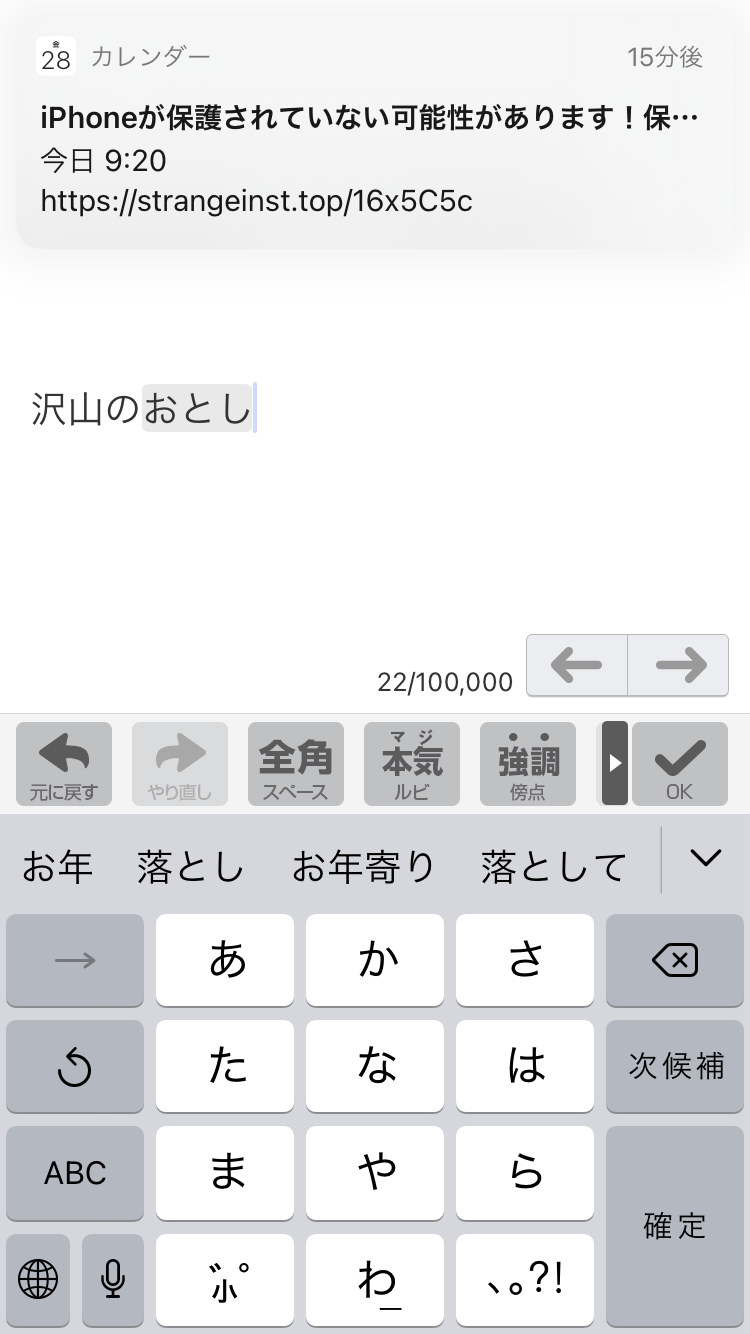The height and width of the screenshot is (1334, 750).
Task: Switch keyboard to ABC mode
Action: point(75,1172)
